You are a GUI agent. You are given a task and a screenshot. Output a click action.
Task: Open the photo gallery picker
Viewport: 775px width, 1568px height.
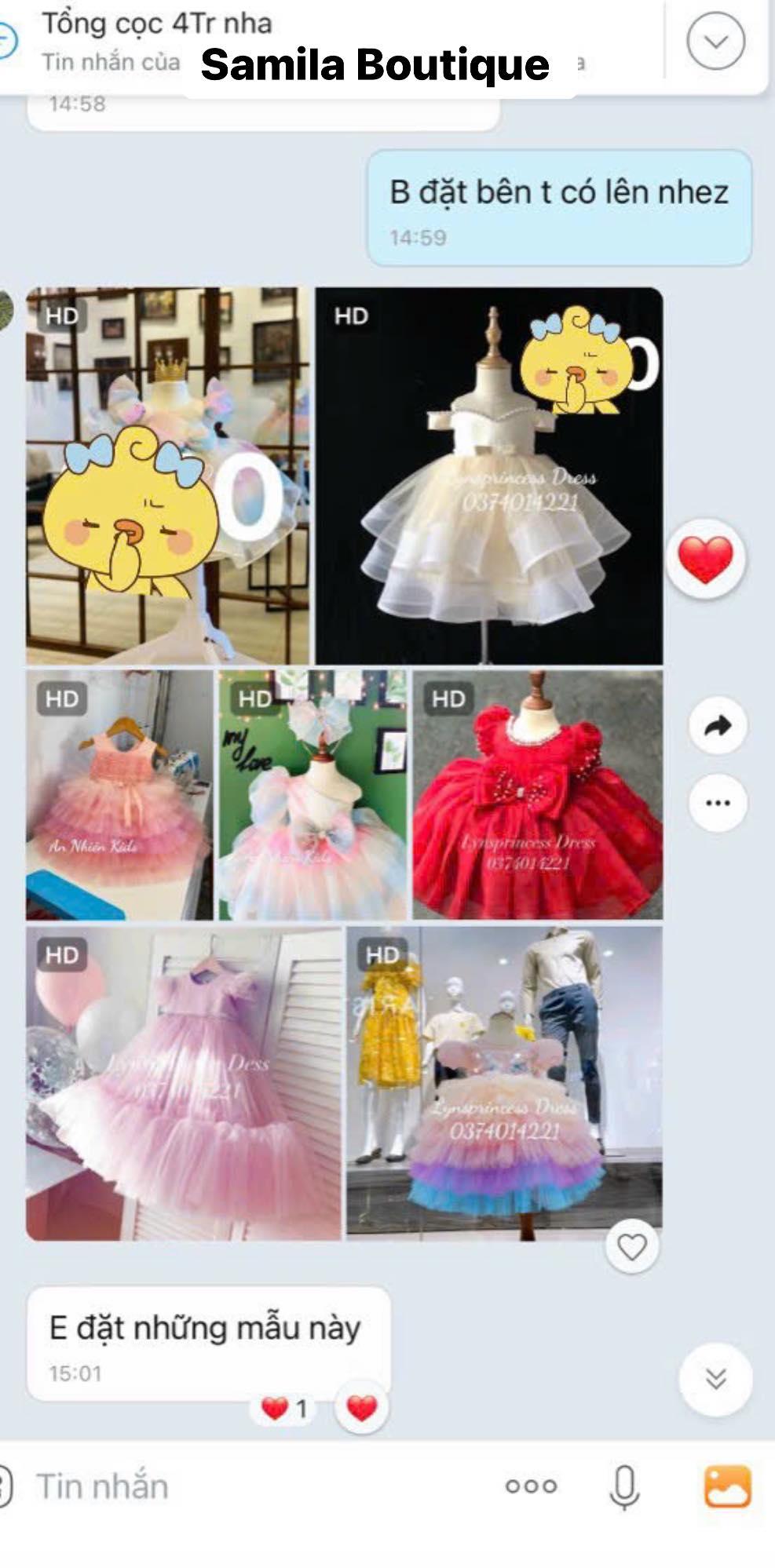point(727,1486)
